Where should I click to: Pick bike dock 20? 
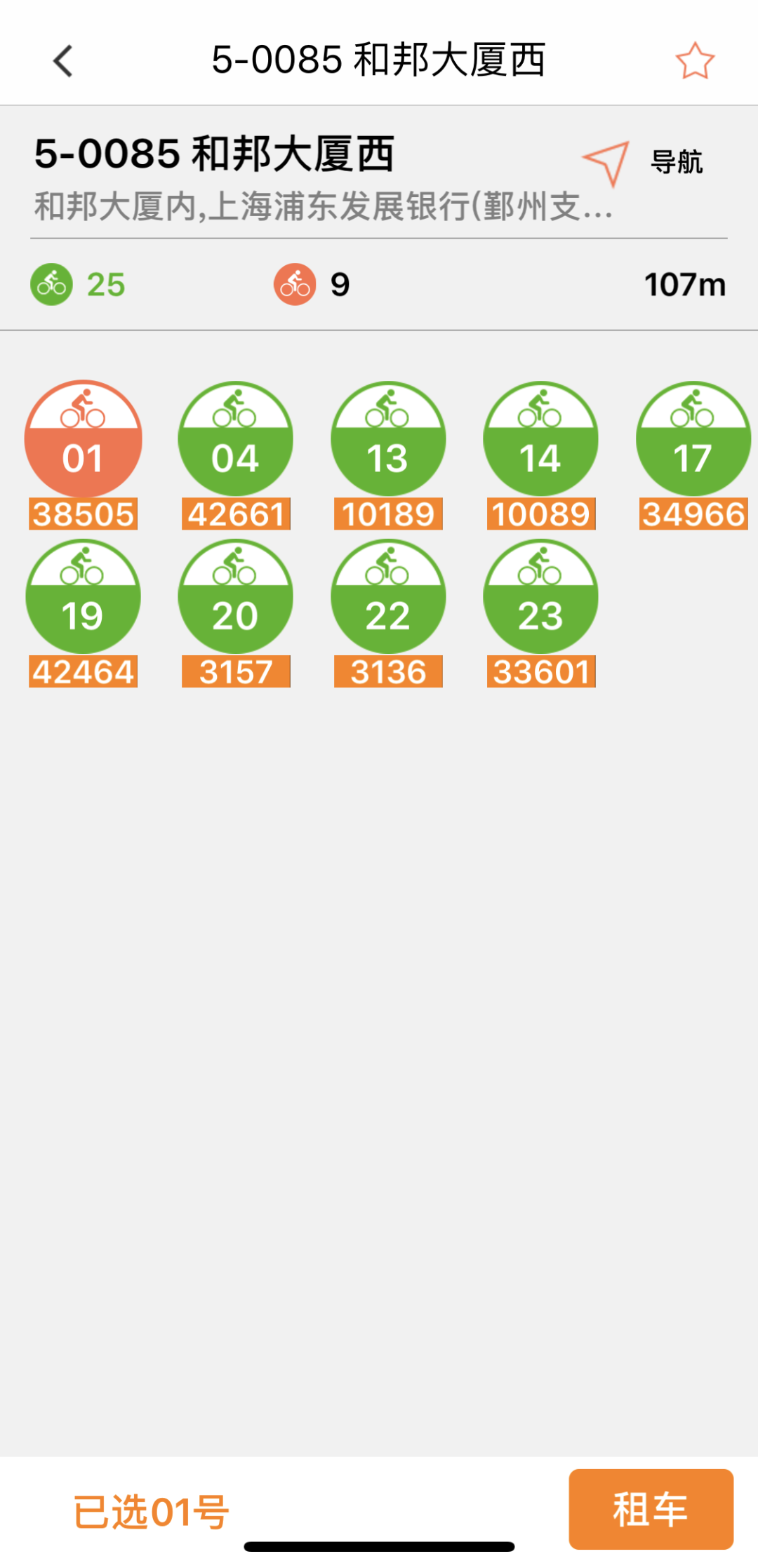coord(235,598)
